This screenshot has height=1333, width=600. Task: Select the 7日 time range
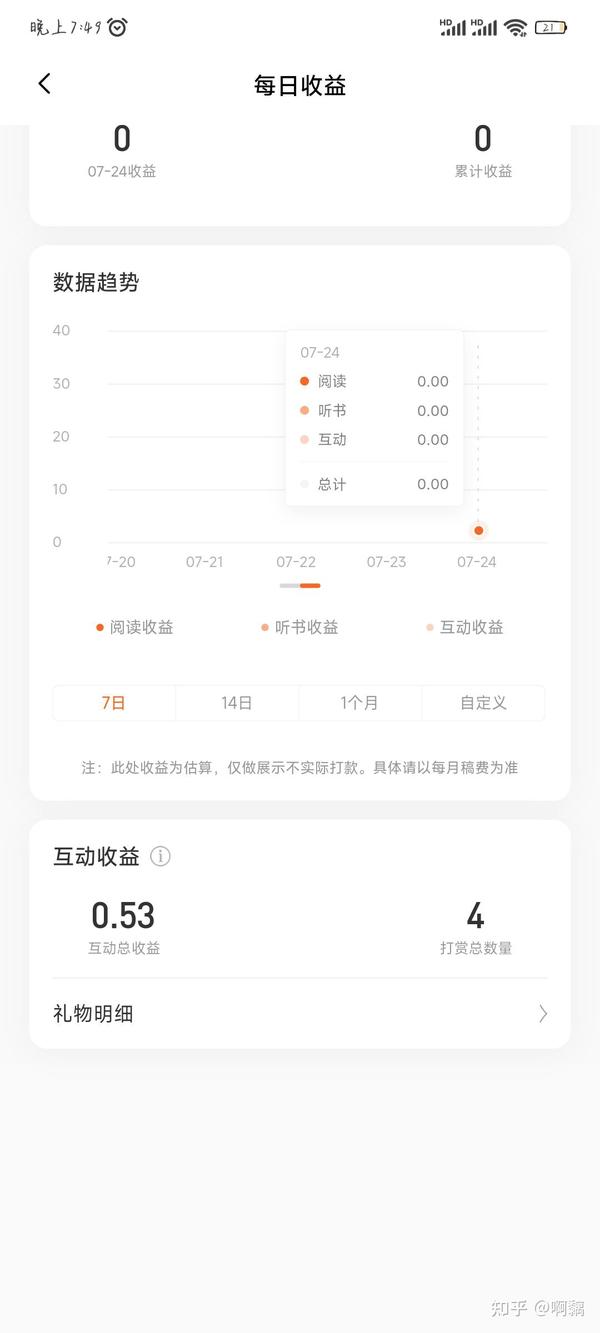(114, 703)
